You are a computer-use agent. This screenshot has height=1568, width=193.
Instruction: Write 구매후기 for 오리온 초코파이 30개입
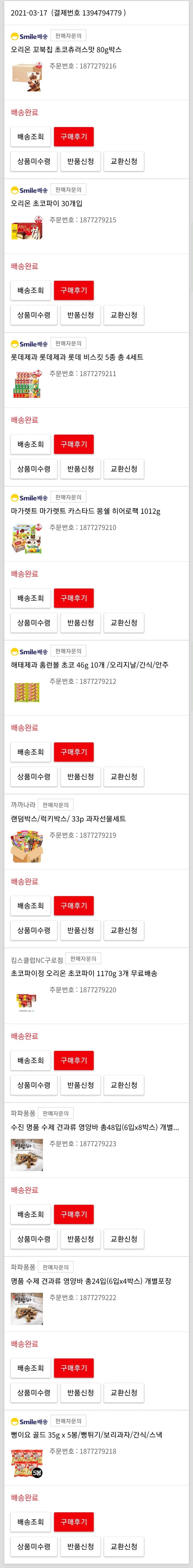73,290
